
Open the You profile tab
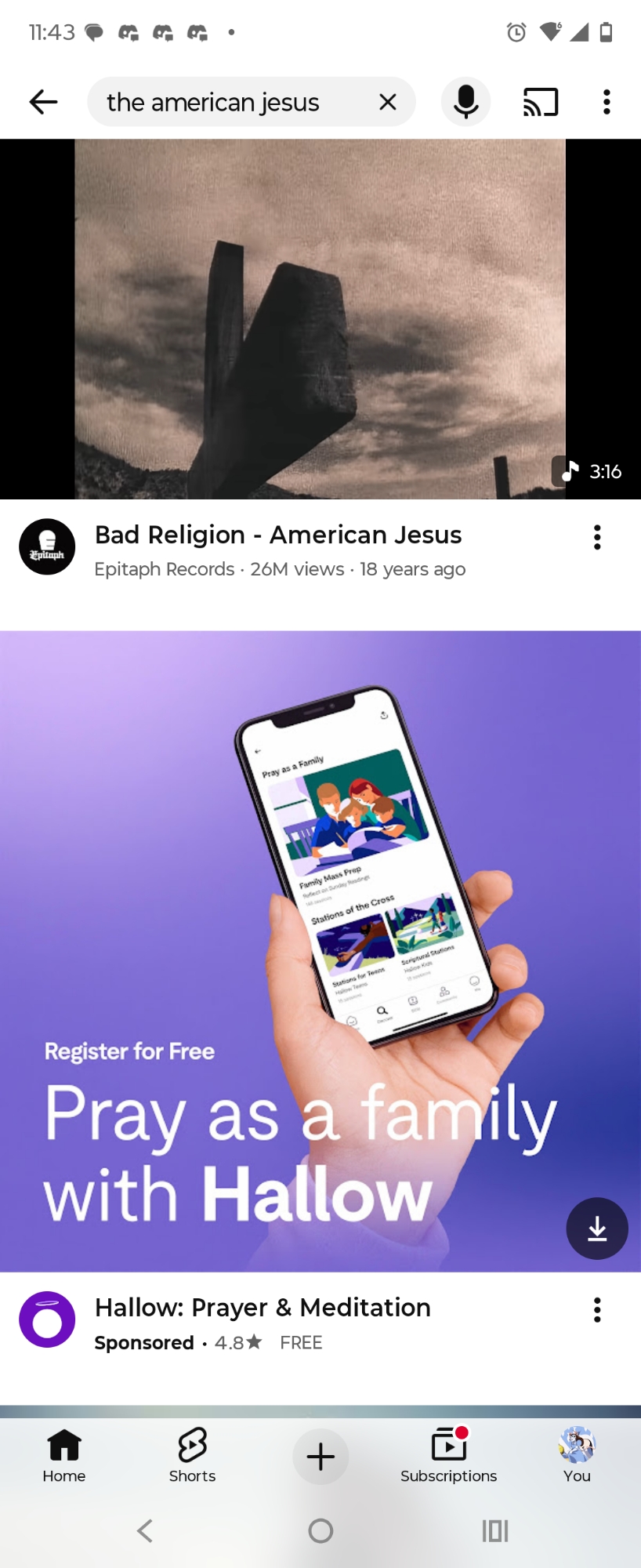(x=577, y=1456)
